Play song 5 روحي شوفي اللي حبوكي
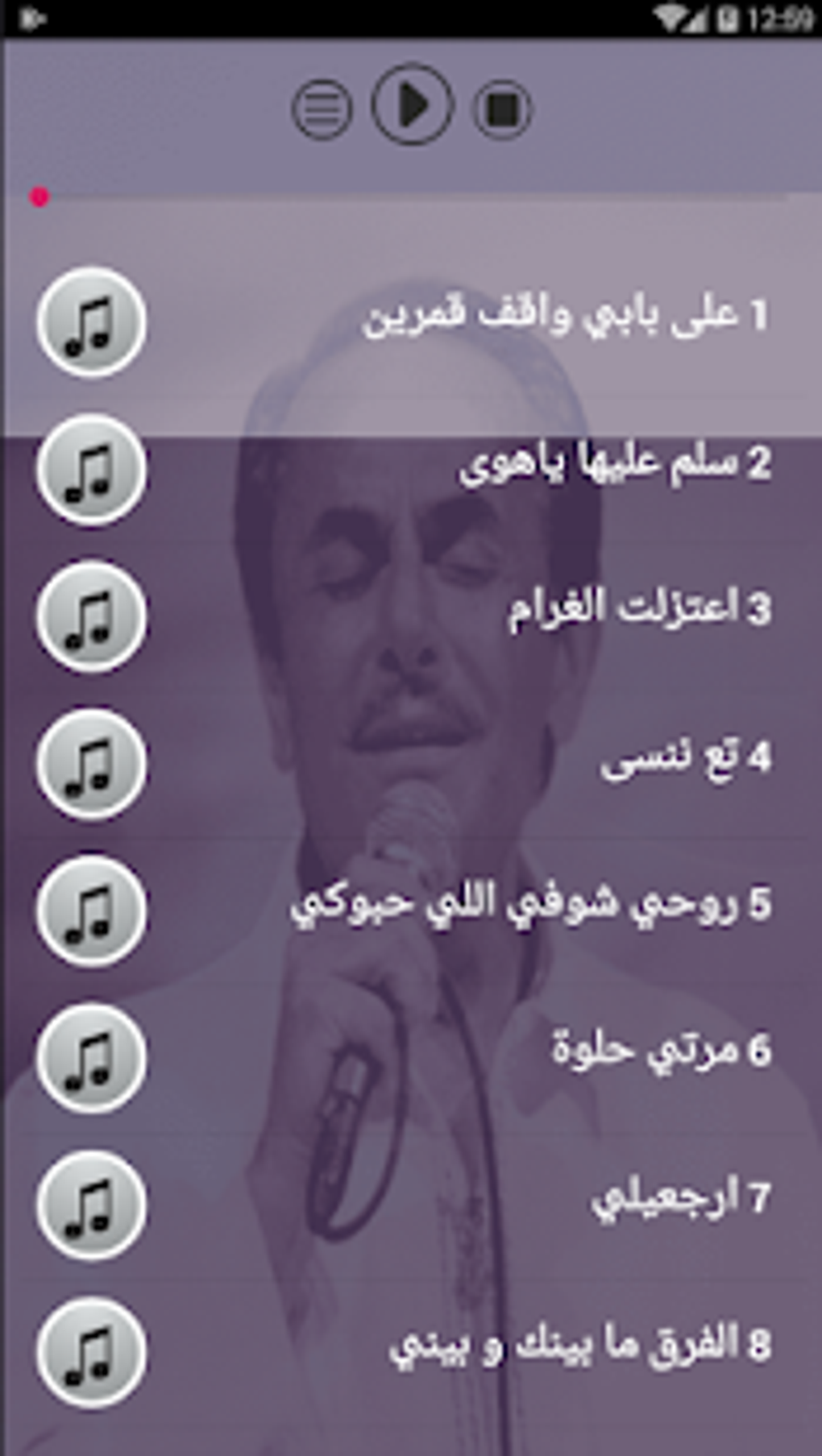The image size is (822, 1456). point(530,904)
